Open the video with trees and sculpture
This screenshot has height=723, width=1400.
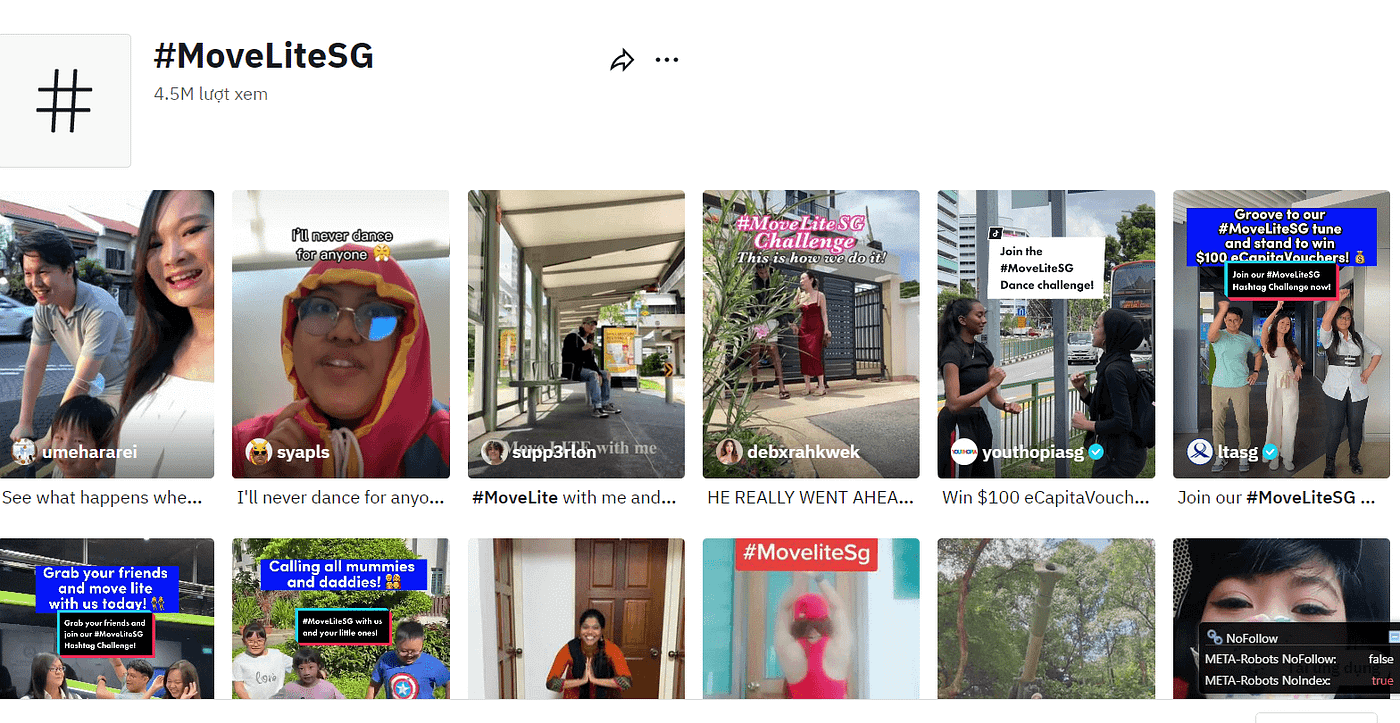pyautogui.click(x=1046, y=618)
